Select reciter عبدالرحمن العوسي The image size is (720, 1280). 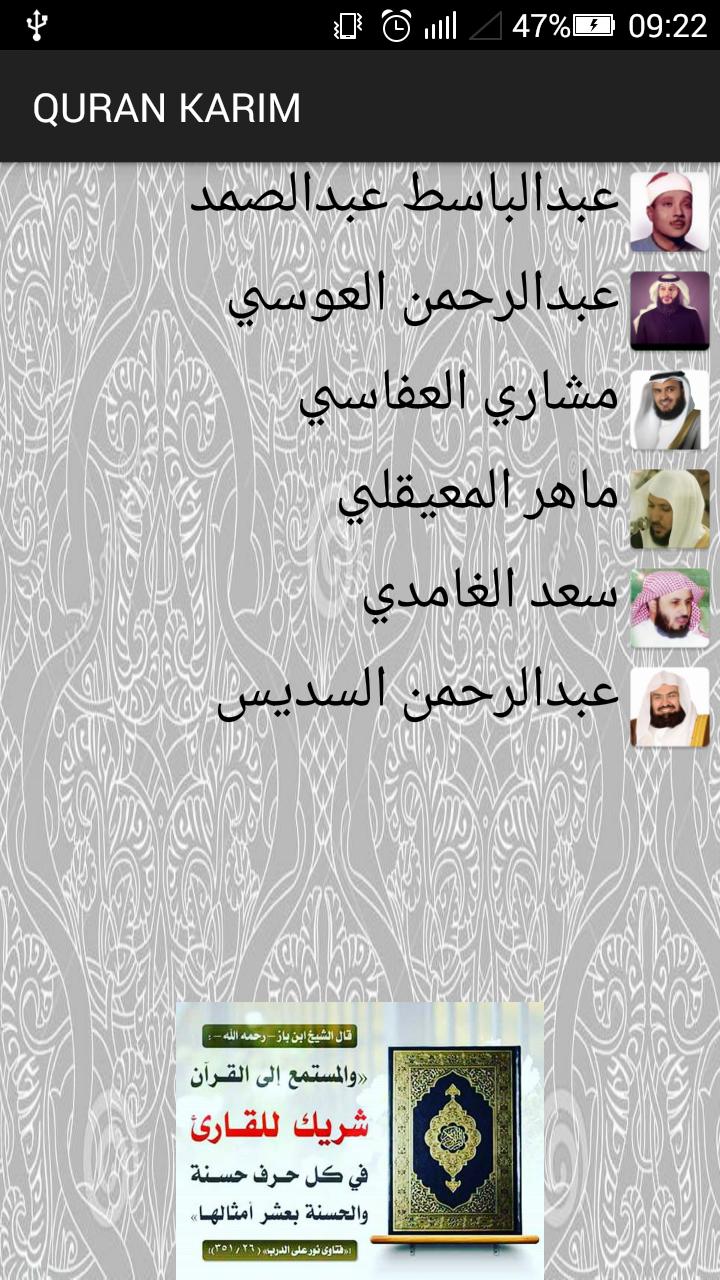pos(424,297)
